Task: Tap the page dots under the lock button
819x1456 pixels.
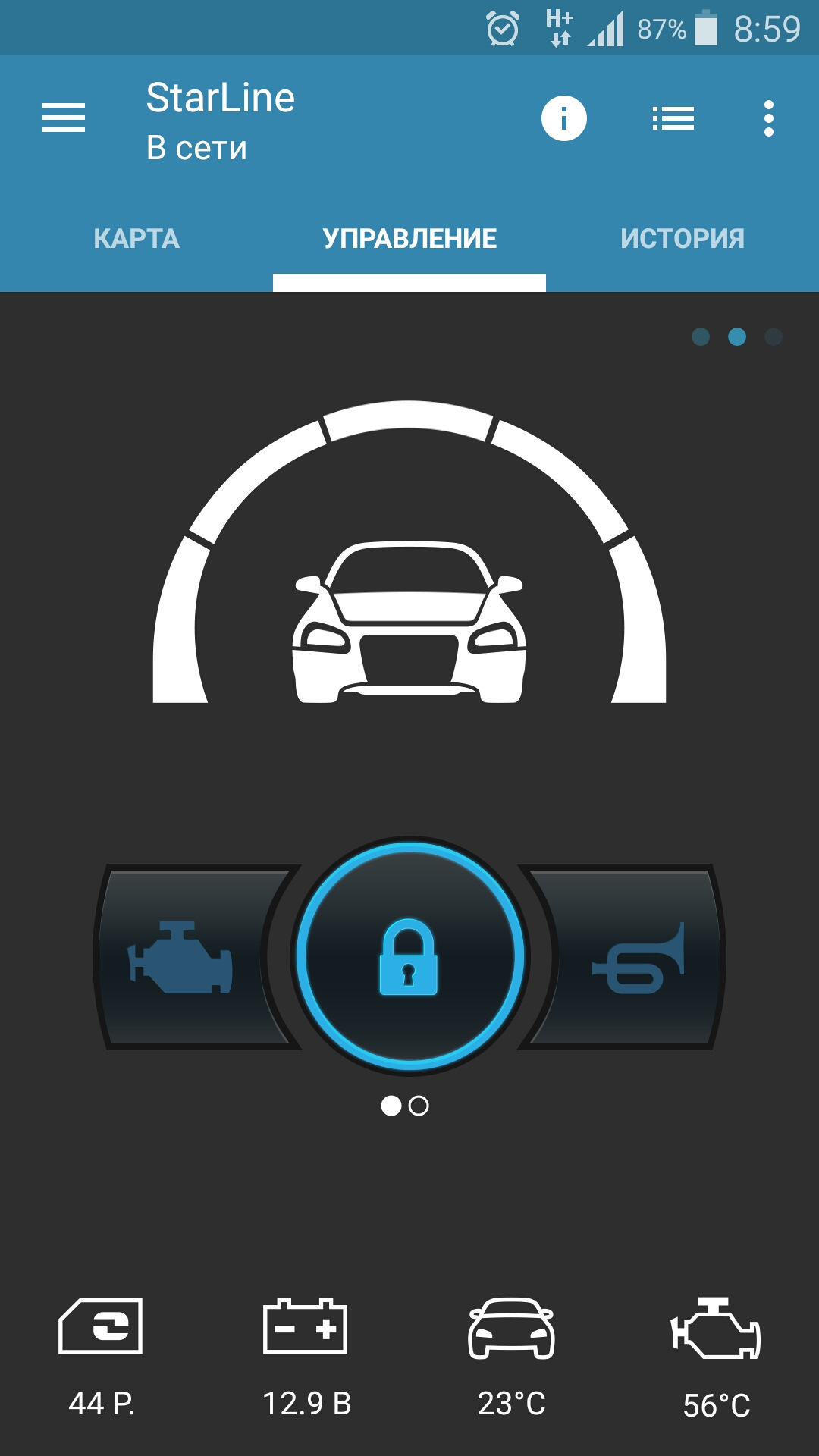Action: 405,1106
